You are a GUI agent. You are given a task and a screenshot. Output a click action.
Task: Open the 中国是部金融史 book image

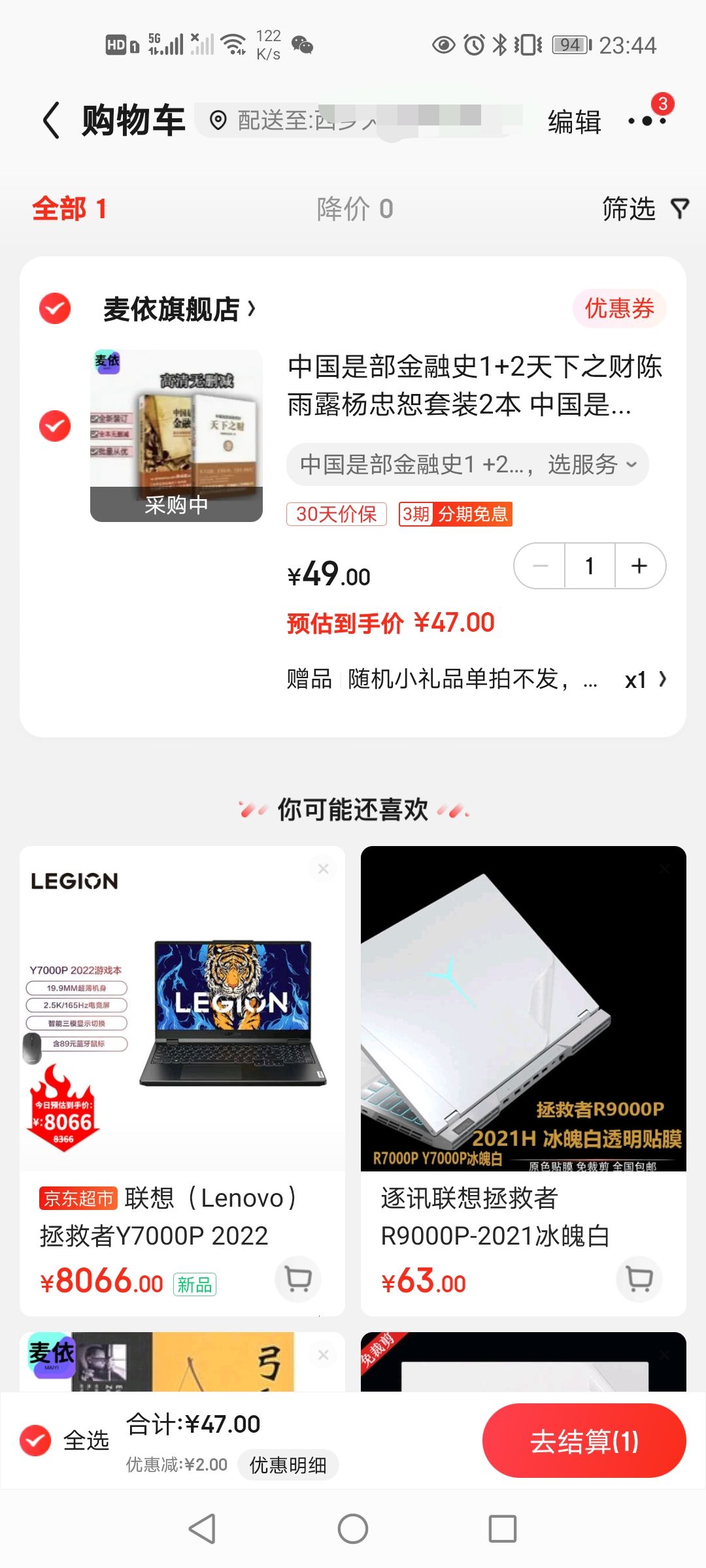176,435
